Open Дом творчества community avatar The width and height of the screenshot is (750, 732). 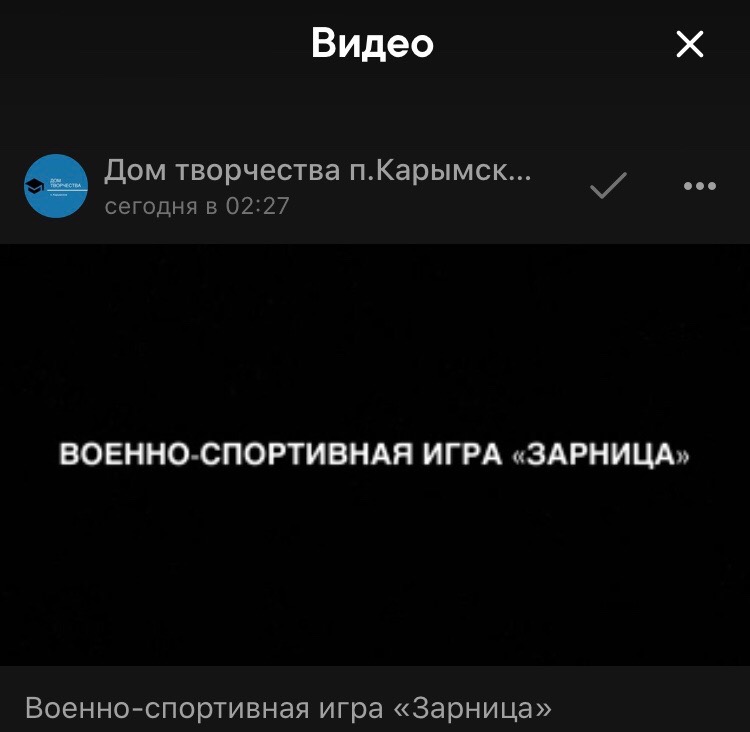[x=56, y=186]
